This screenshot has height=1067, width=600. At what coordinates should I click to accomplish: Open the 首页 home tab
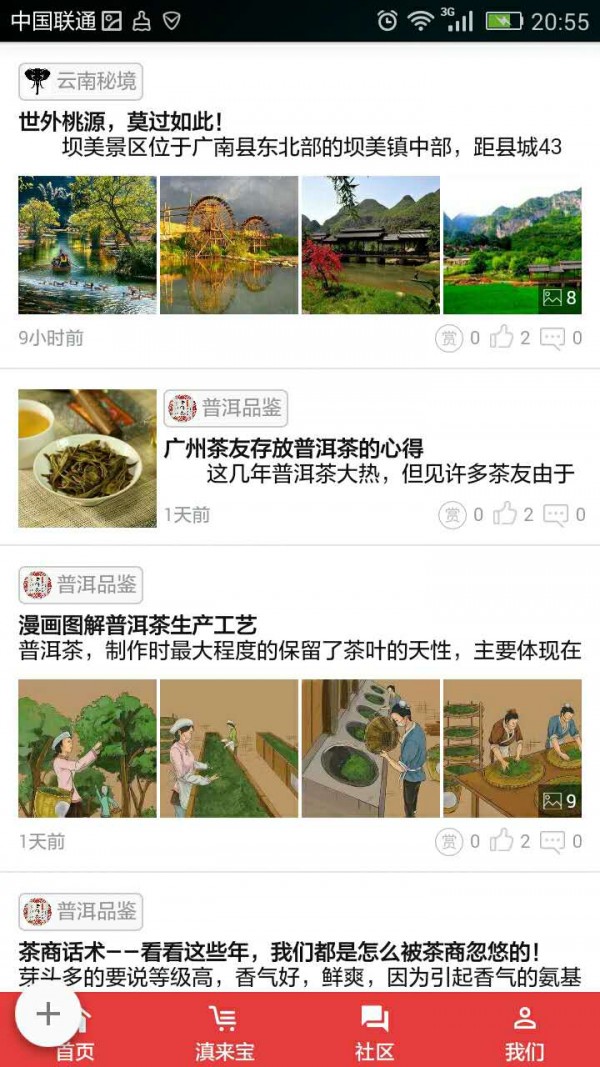click(x=75, y=1038)
